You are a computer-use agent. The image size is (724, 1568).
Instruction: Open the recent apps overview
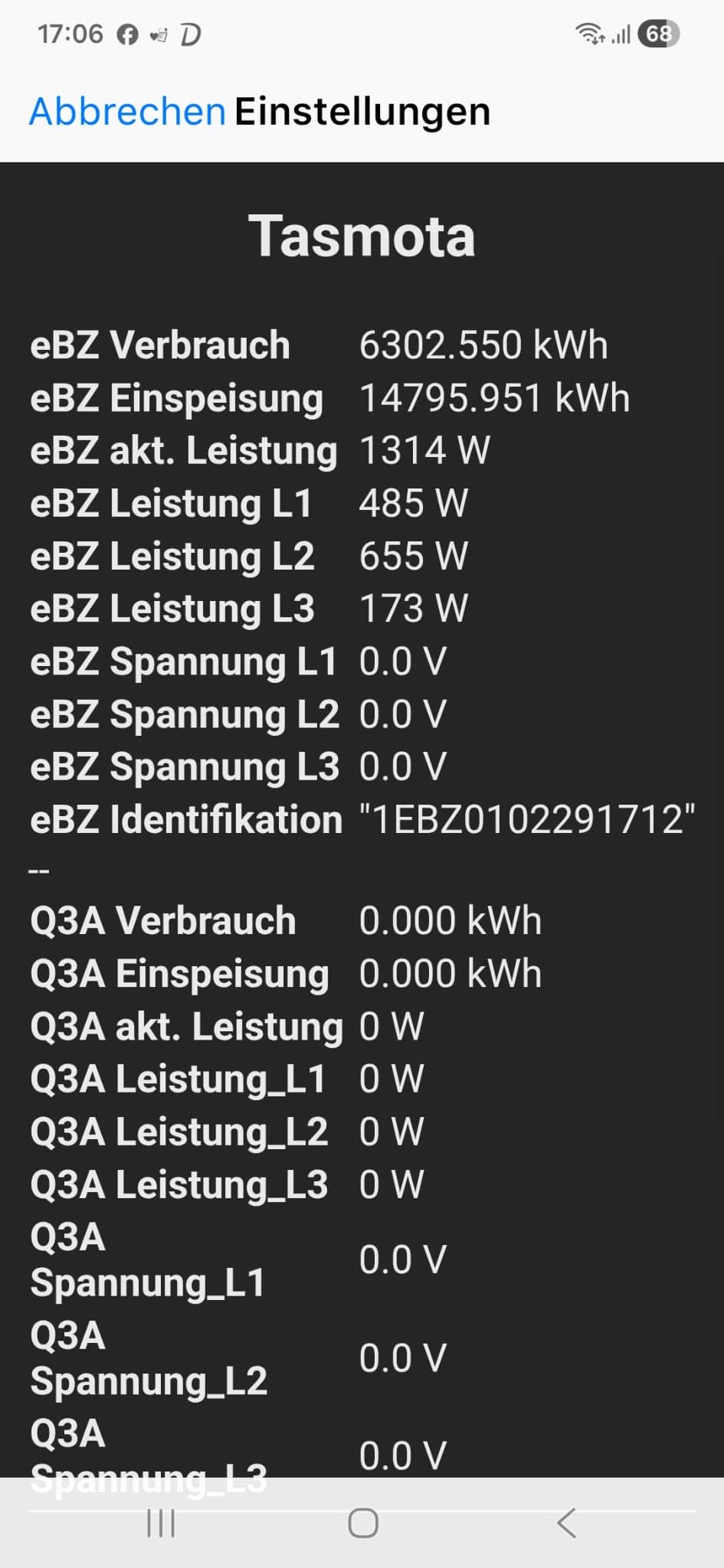pyautogui.click(x=161, y=1524)
